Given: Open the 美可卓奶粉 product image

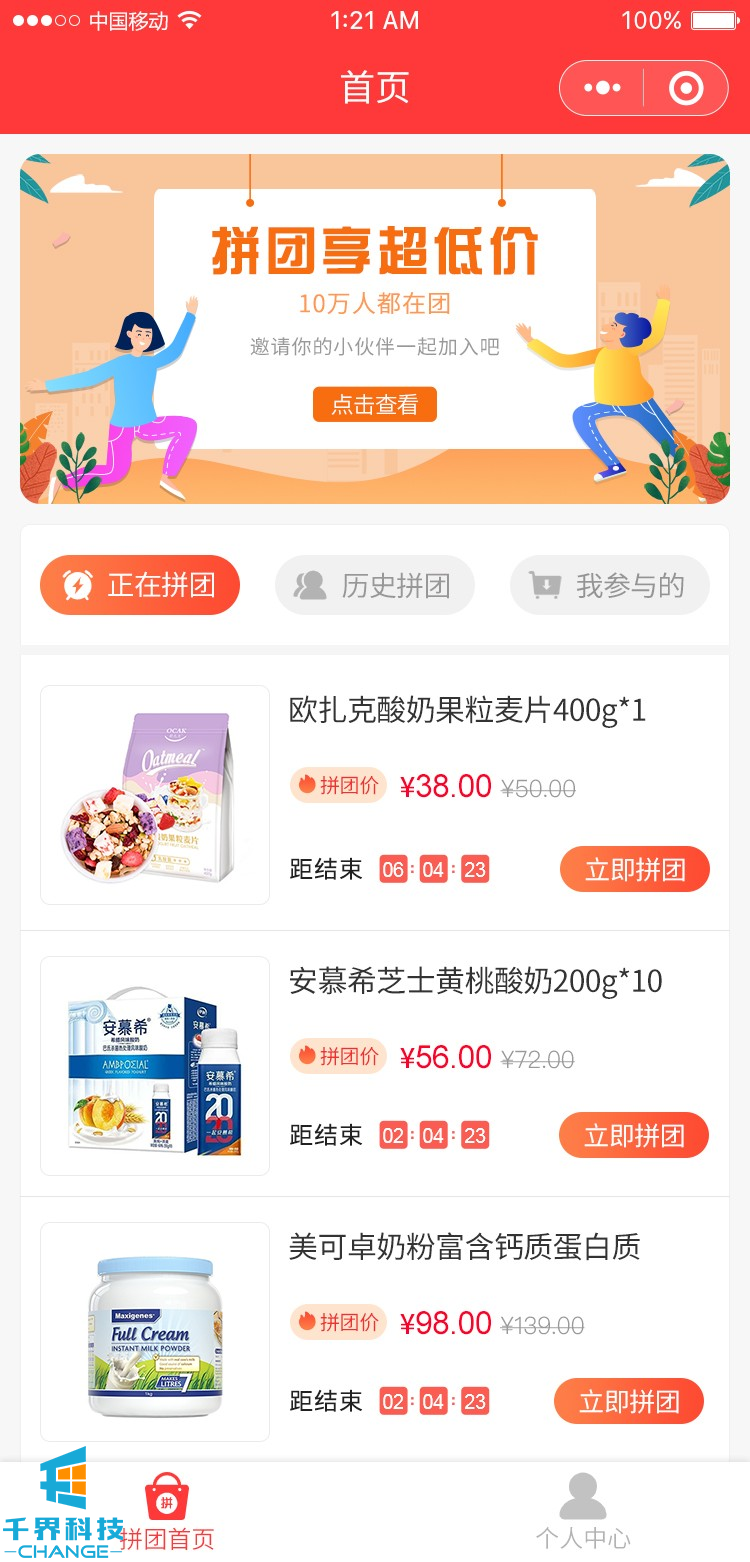Looking at the screenshot, I should [x=155, y=1332].
